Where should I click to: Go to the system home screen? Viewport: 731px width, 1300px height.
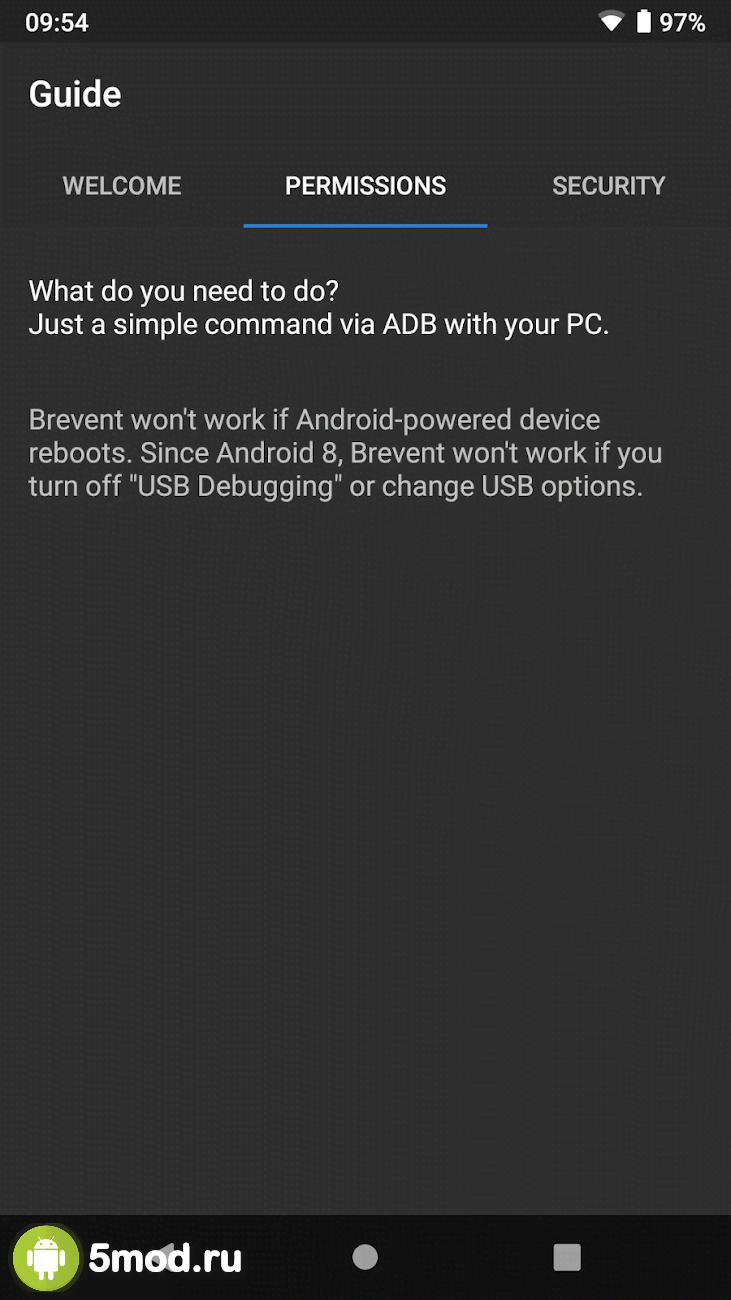pos(365,1257)
